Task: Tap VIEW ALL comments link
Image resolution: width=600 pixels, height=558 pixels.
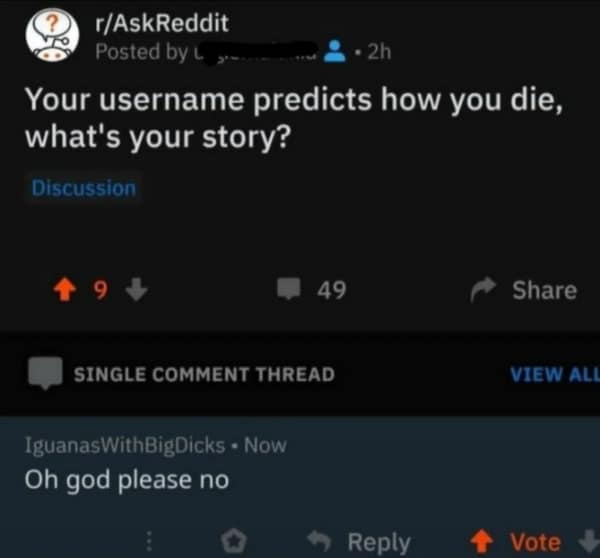Action: [553, 374]
